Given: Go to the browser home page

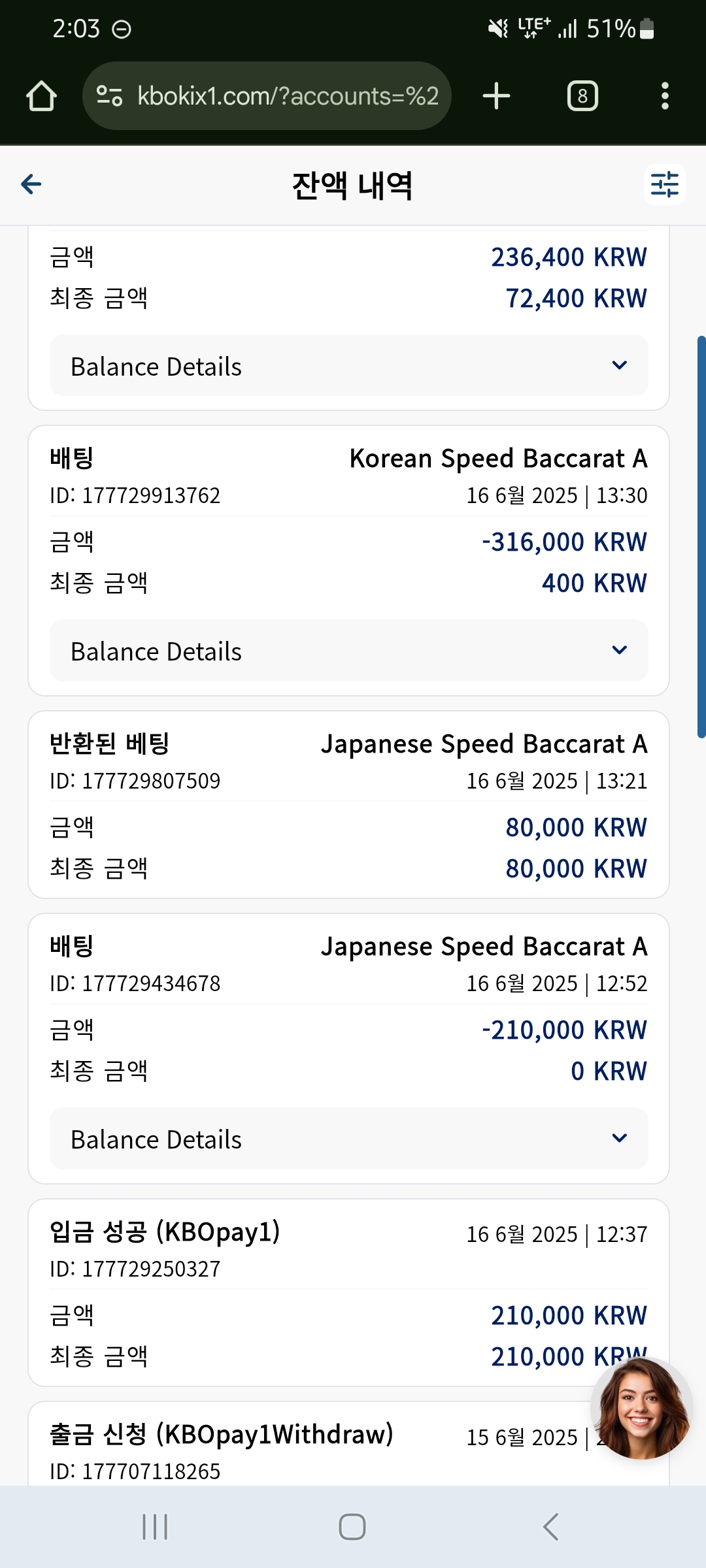Looking at the screenshot, I should coord(41,96).
